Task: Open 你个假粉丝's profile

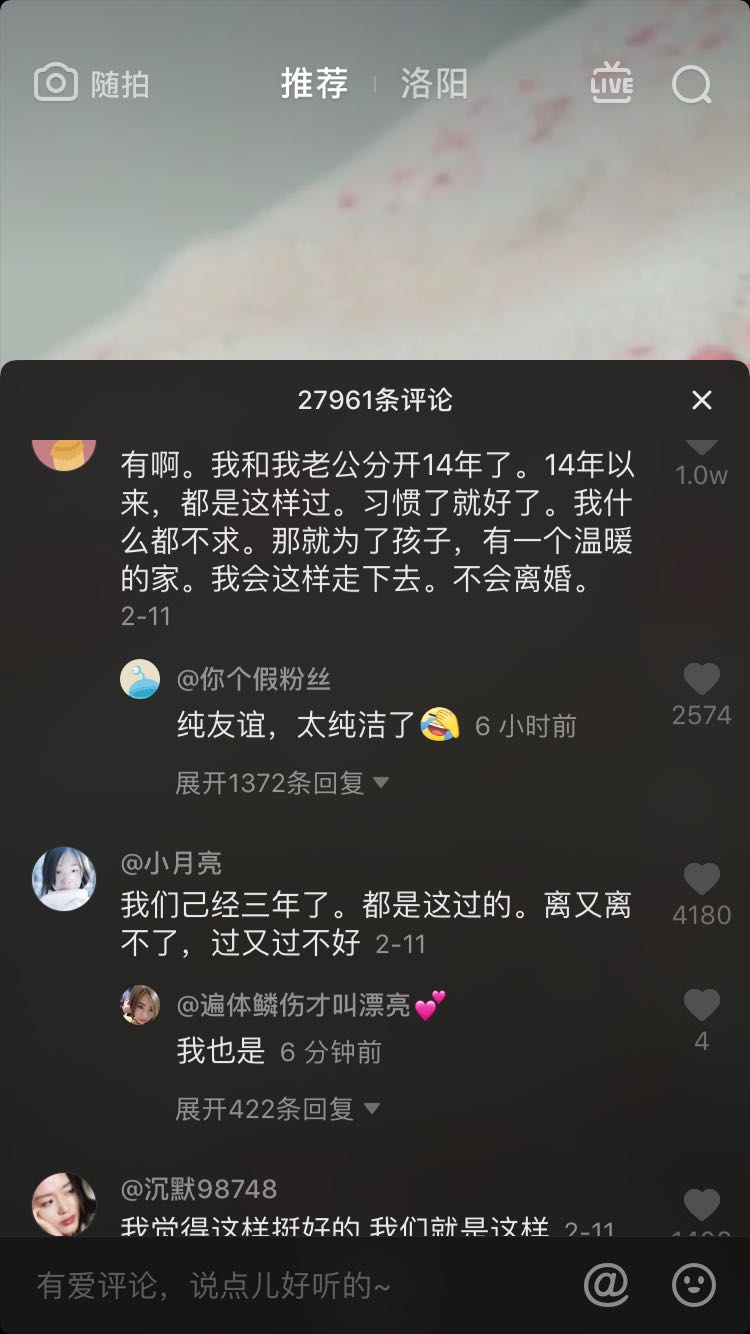Action: [x=140, y=679]
